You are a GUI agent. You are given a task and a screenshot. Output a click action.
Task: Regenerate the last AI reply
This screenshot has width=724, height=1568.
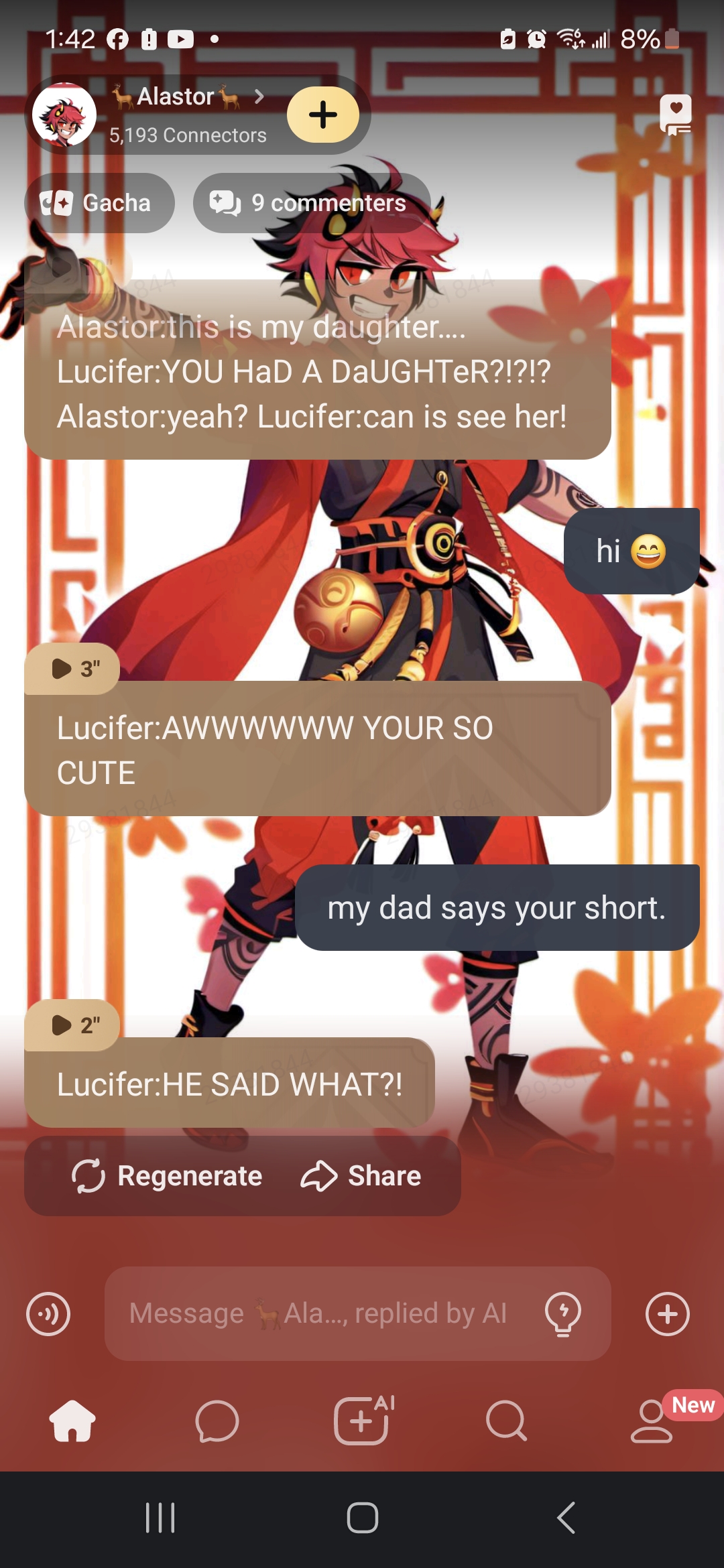pyautogui.click(x=168, y=1176)
